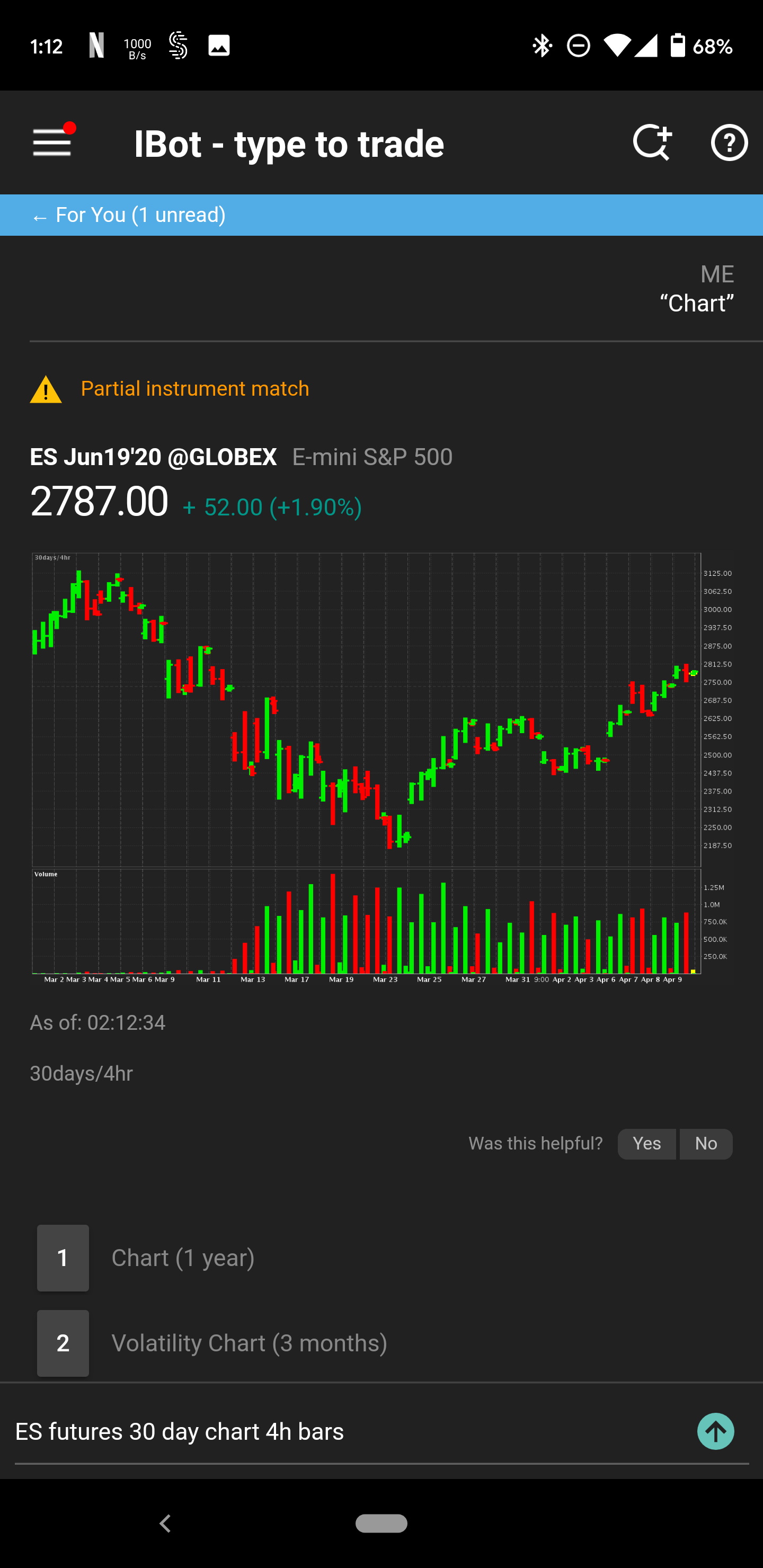Answer No to Was this helpful
The height and width of the screenshot is (1568, 763).
coord(706,1144)
